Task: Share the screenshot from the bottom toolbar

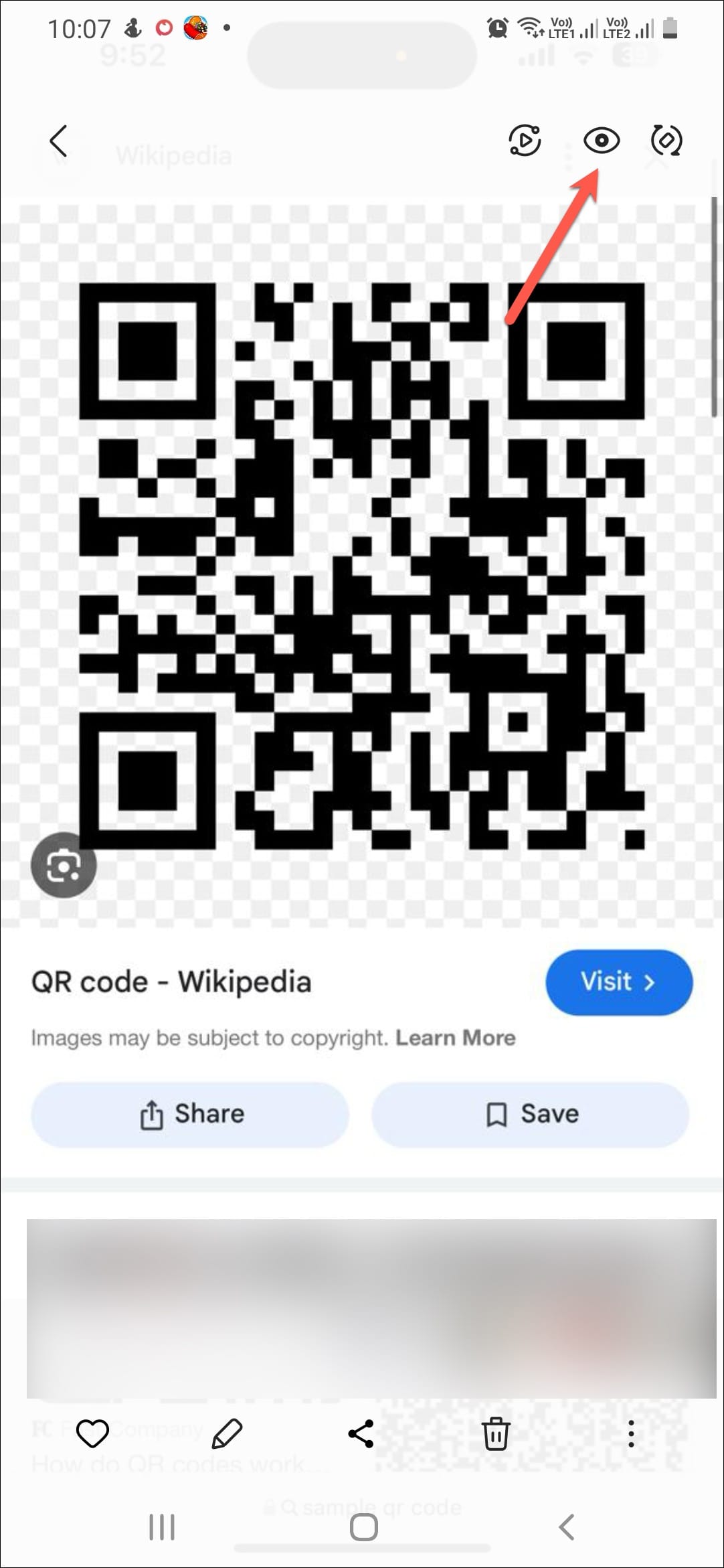Action: point(361,1433)
